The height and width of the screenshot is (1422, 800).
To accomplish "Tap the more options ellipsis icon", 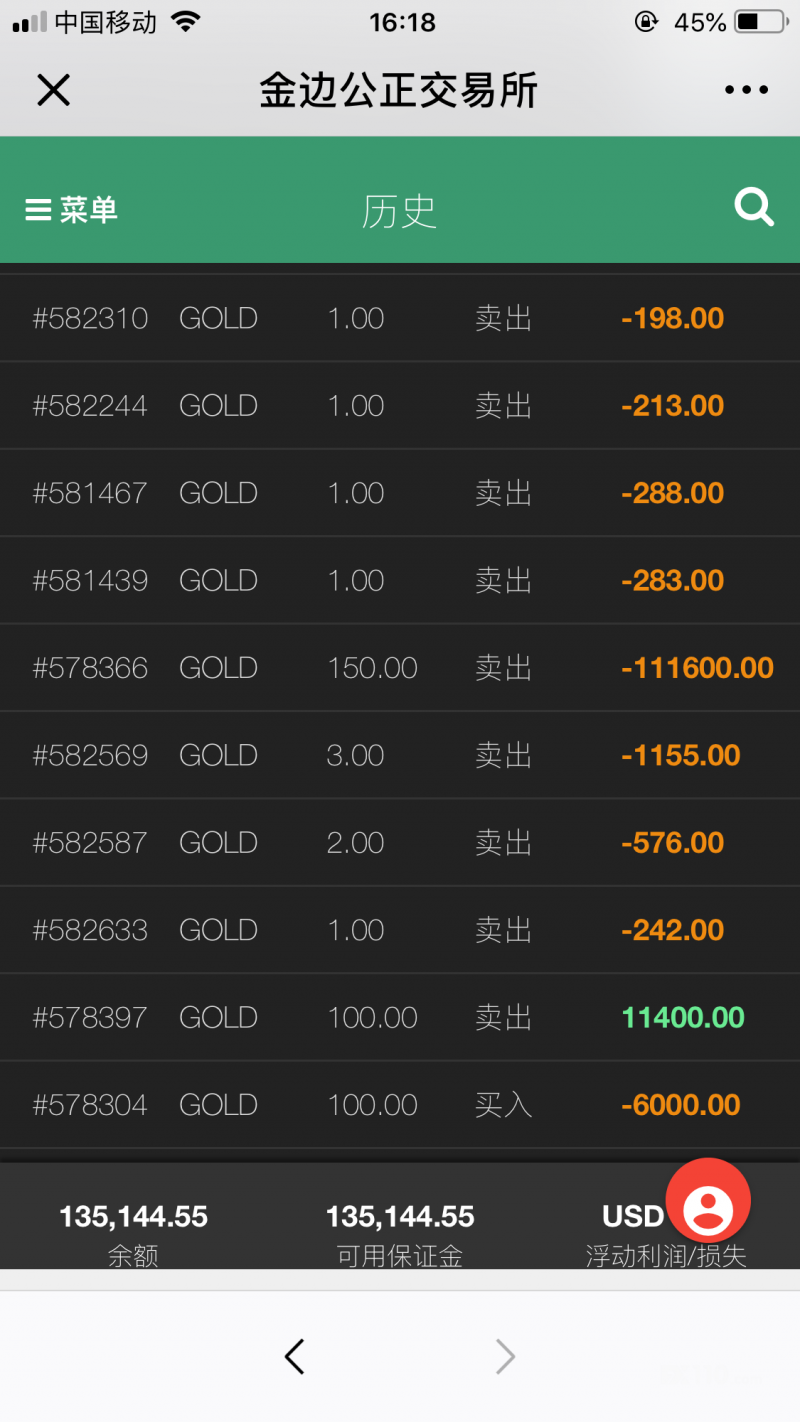I will click(745, 88).
